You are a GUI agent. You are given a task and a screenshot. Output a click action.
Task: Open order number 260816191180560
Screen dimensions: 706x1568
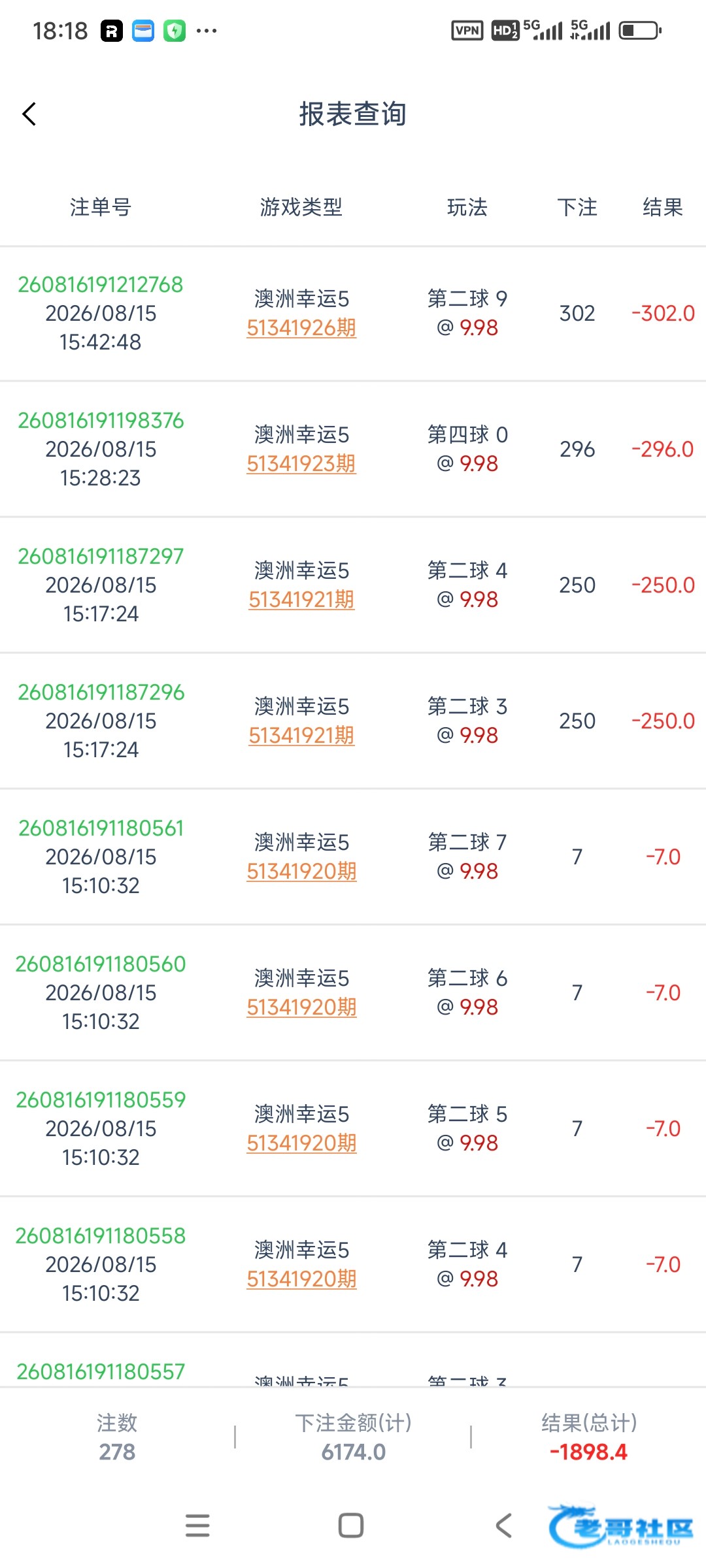point(101,964)
